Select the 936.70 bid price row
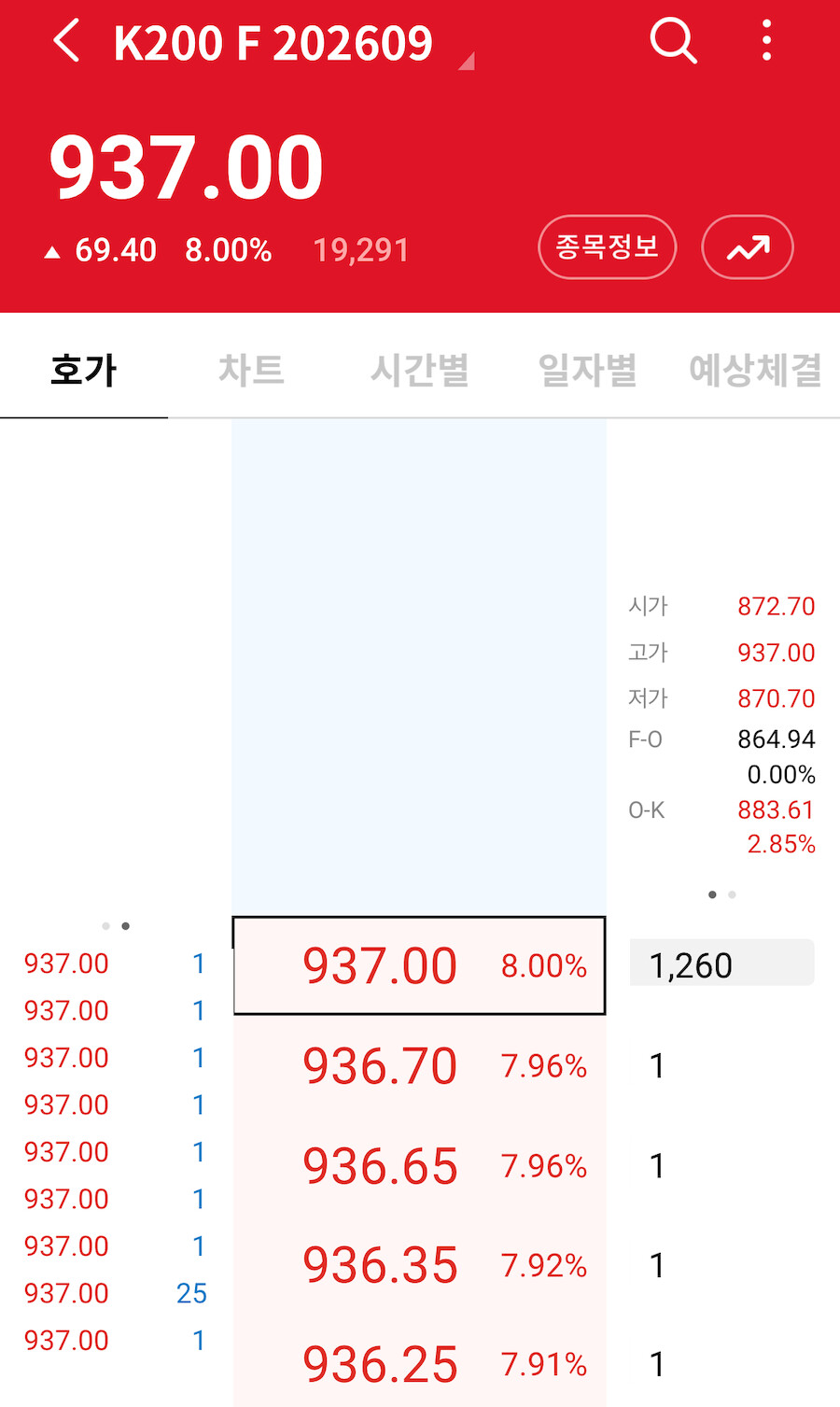The image size is (840, 1407). [x=419, y=1065]
